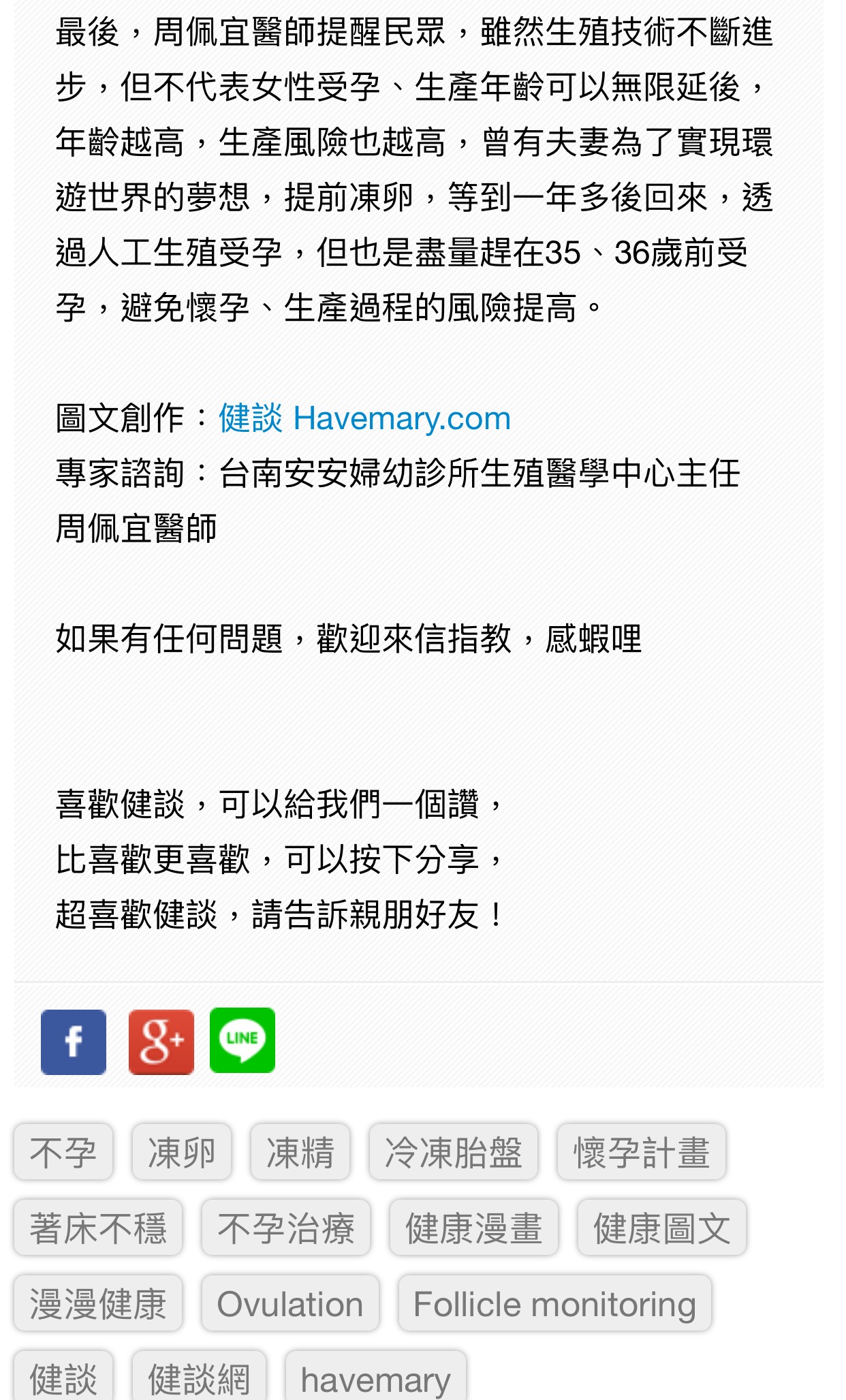The height and width of the screenshot is (1400, 846).
Task: Share the article on Facebook
Action: click(x=74, y=1042)
